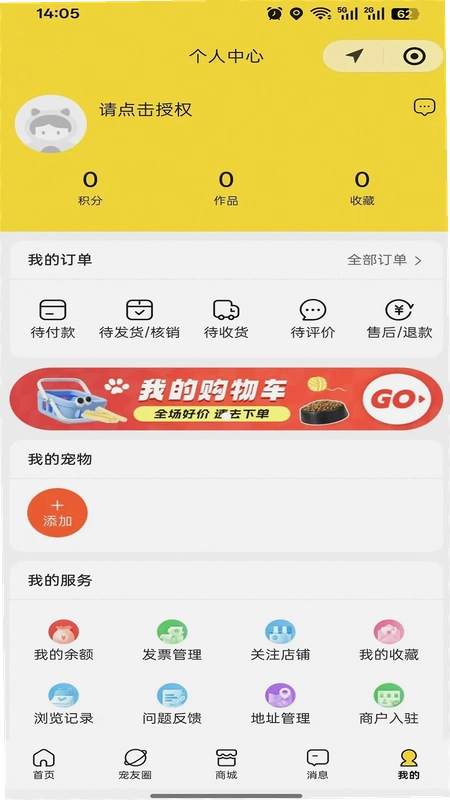450x800 pixels.
Task: Open 待付款 pending payment orders
Action: [x=53, y=319]
